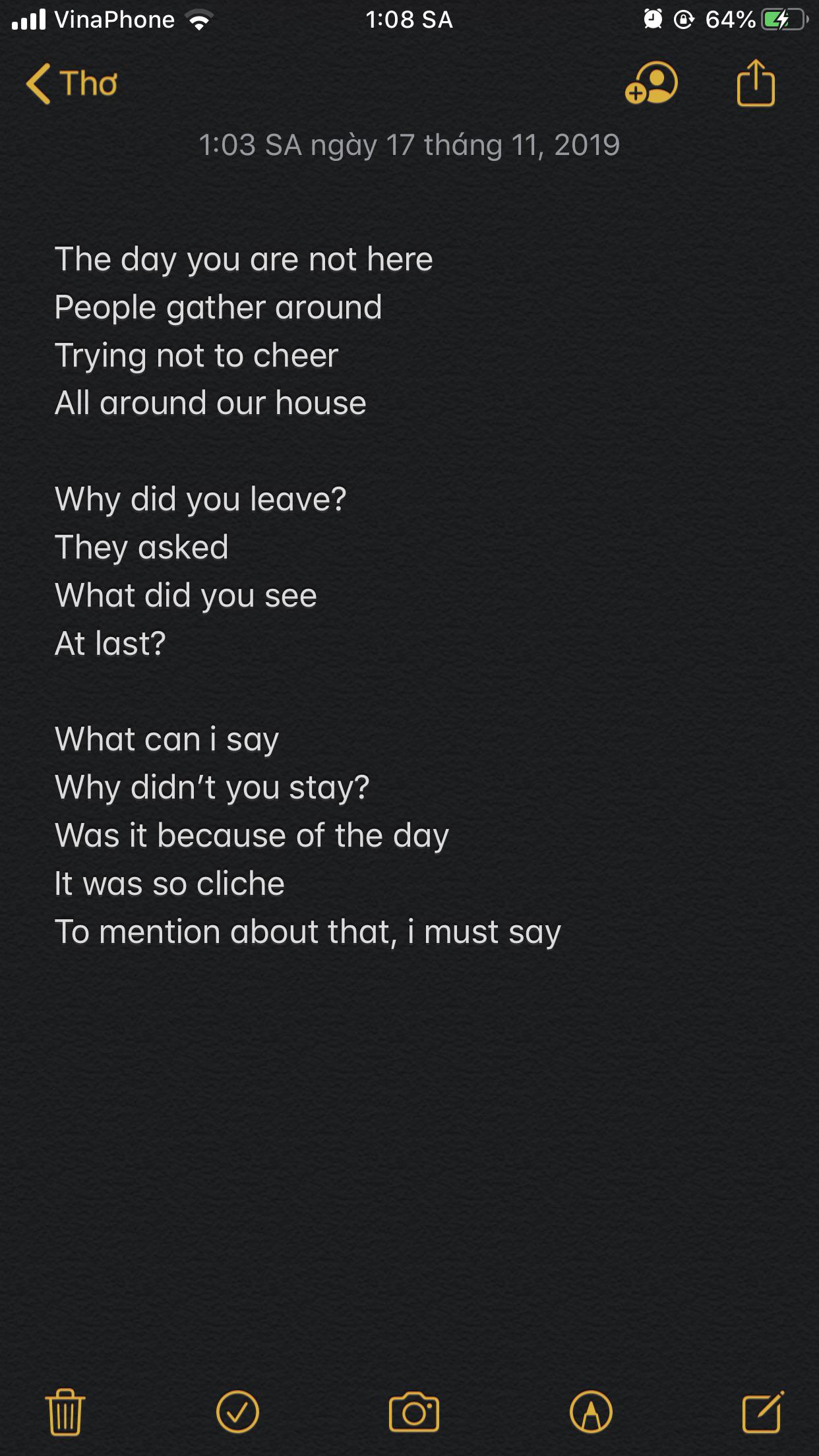Add people to this note
The height and width of the screenshot is (1456, 819).
tap(652, 84)
